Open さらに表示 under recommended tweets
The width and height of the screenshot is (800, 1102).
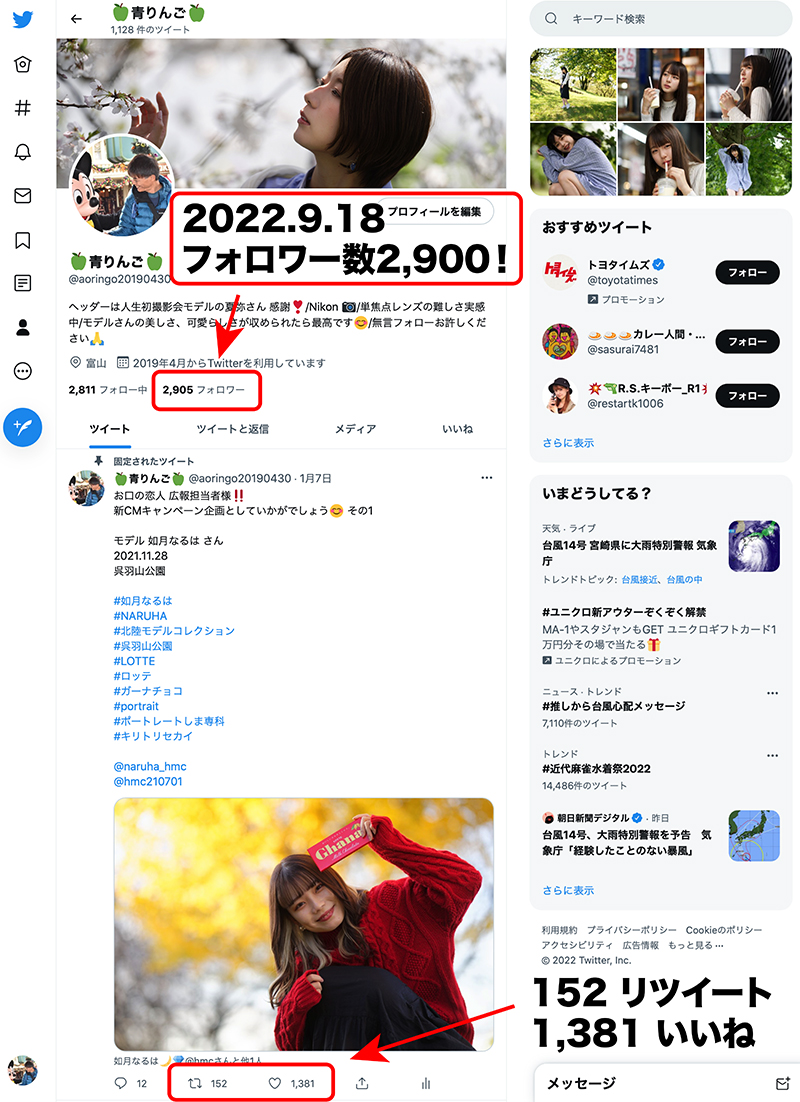568,443
